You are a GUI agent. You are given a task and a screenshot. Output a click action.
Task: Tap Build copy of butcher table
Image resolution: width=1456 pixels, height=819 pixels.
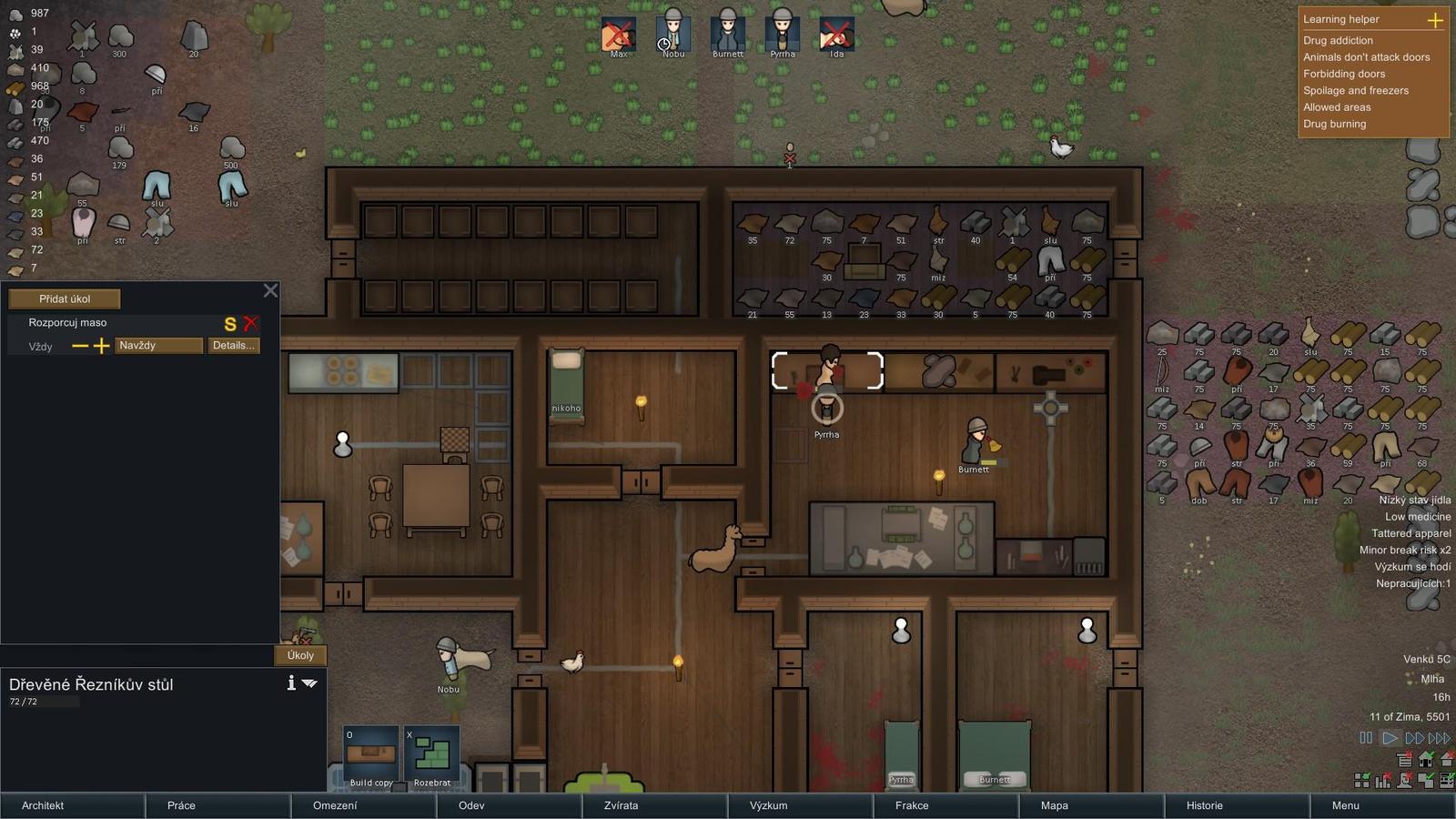click(371, 757)
